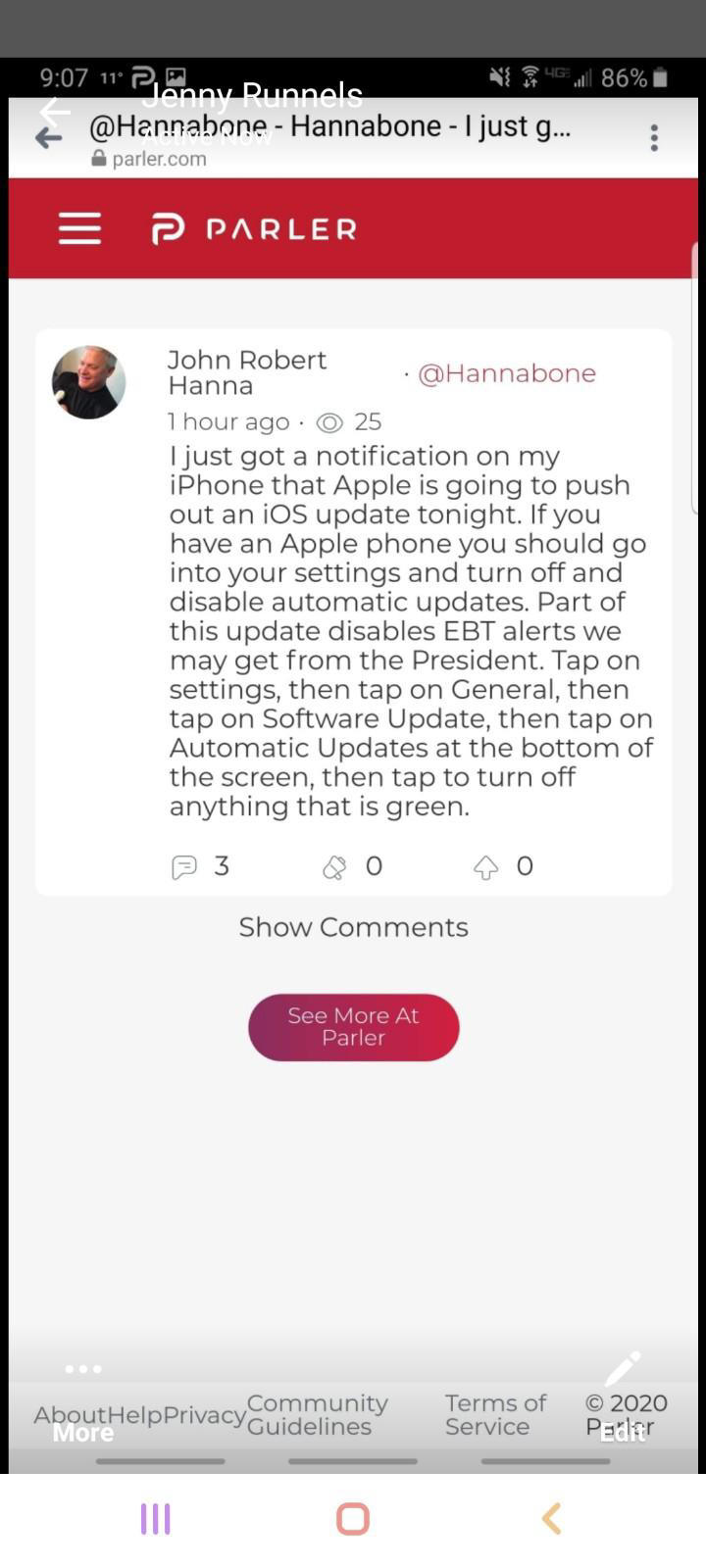Open the browser overflow menu

(654, 137)
